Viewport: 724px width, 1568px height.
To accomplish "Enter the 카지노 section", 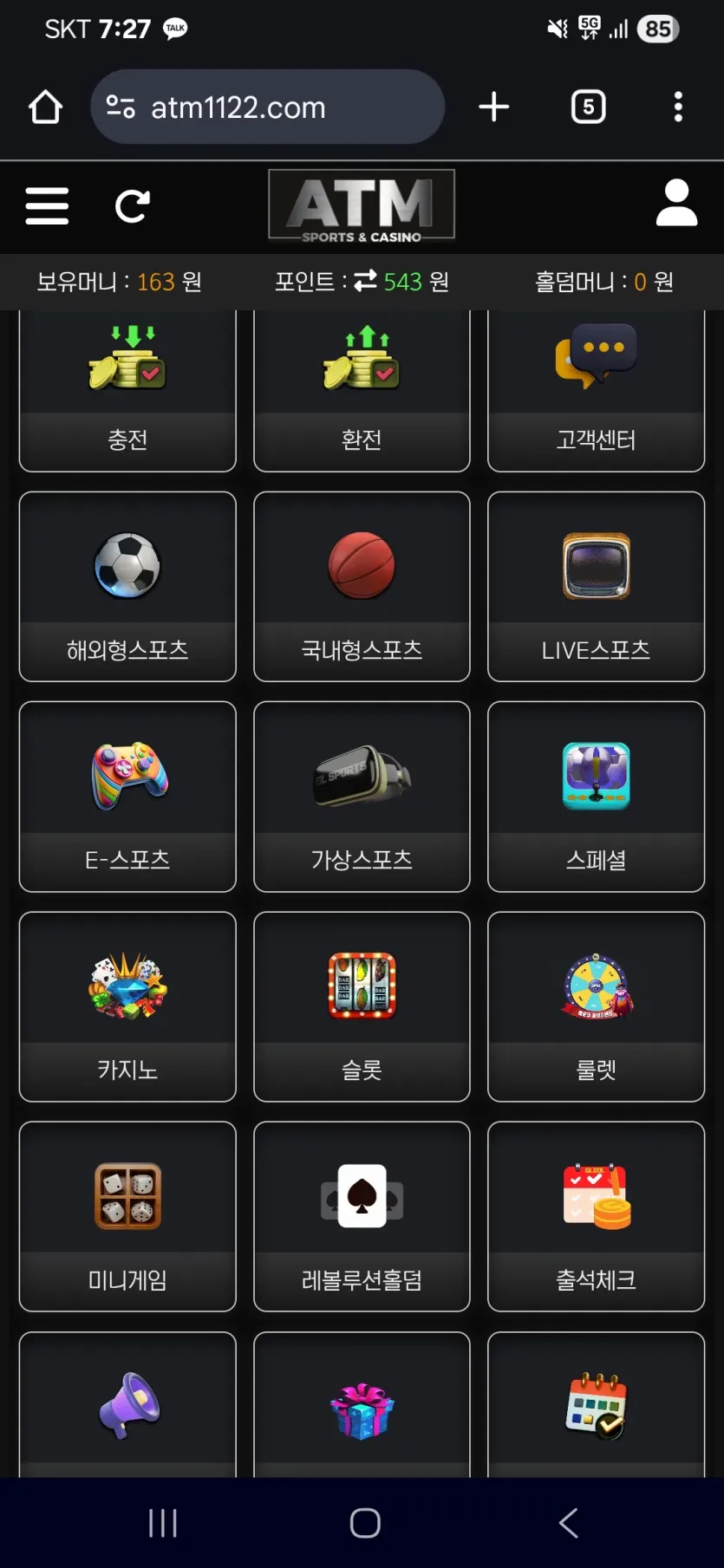I will pos(127,1006).
